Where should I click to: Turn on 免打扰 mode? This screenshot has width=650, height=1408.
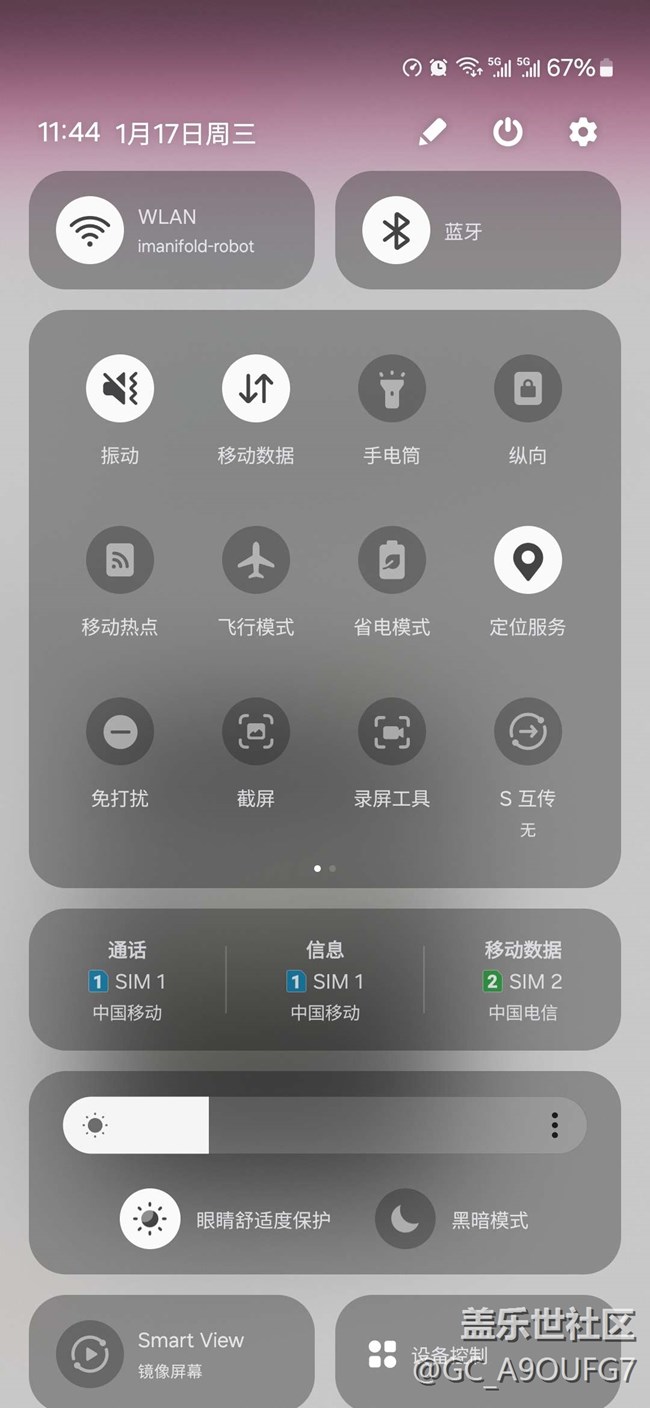tap(120, 732)
